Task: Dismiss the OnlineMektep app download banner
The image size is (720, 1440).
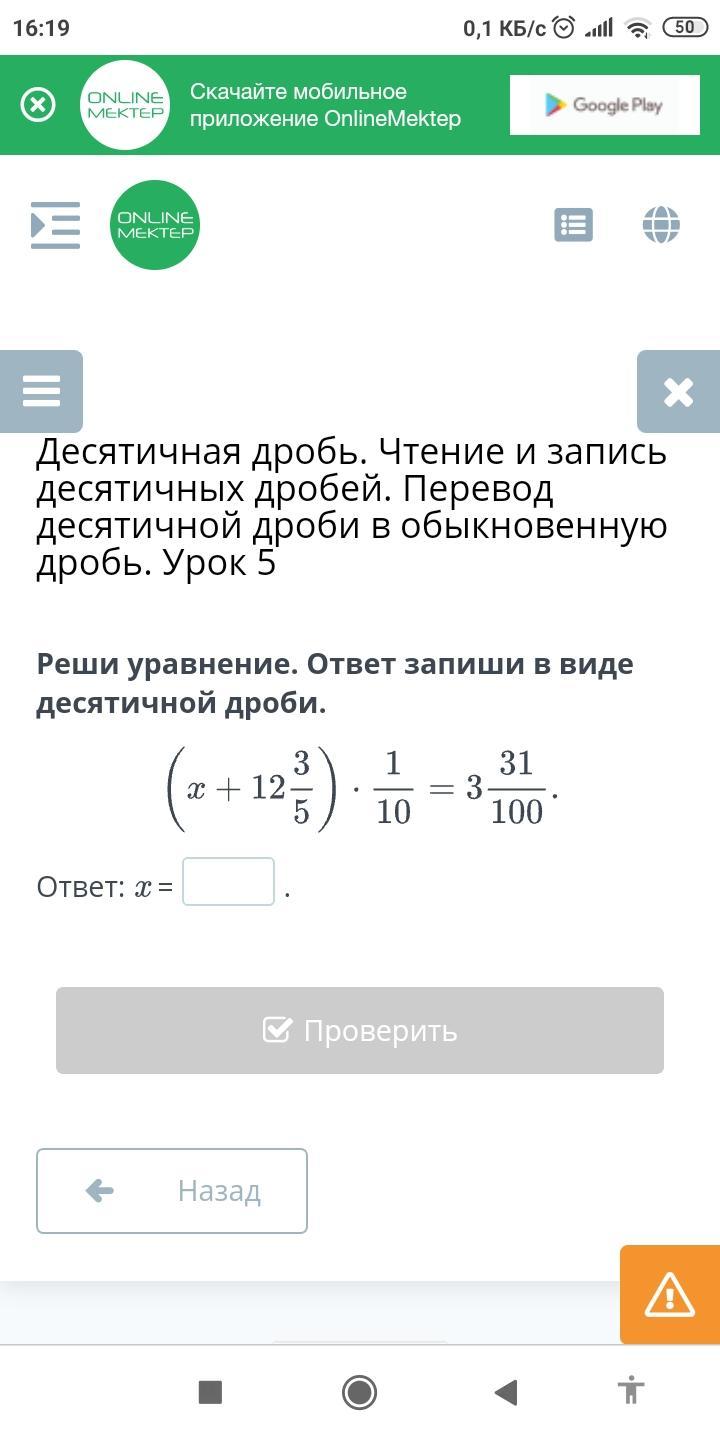Action: [x=38, y=105]
